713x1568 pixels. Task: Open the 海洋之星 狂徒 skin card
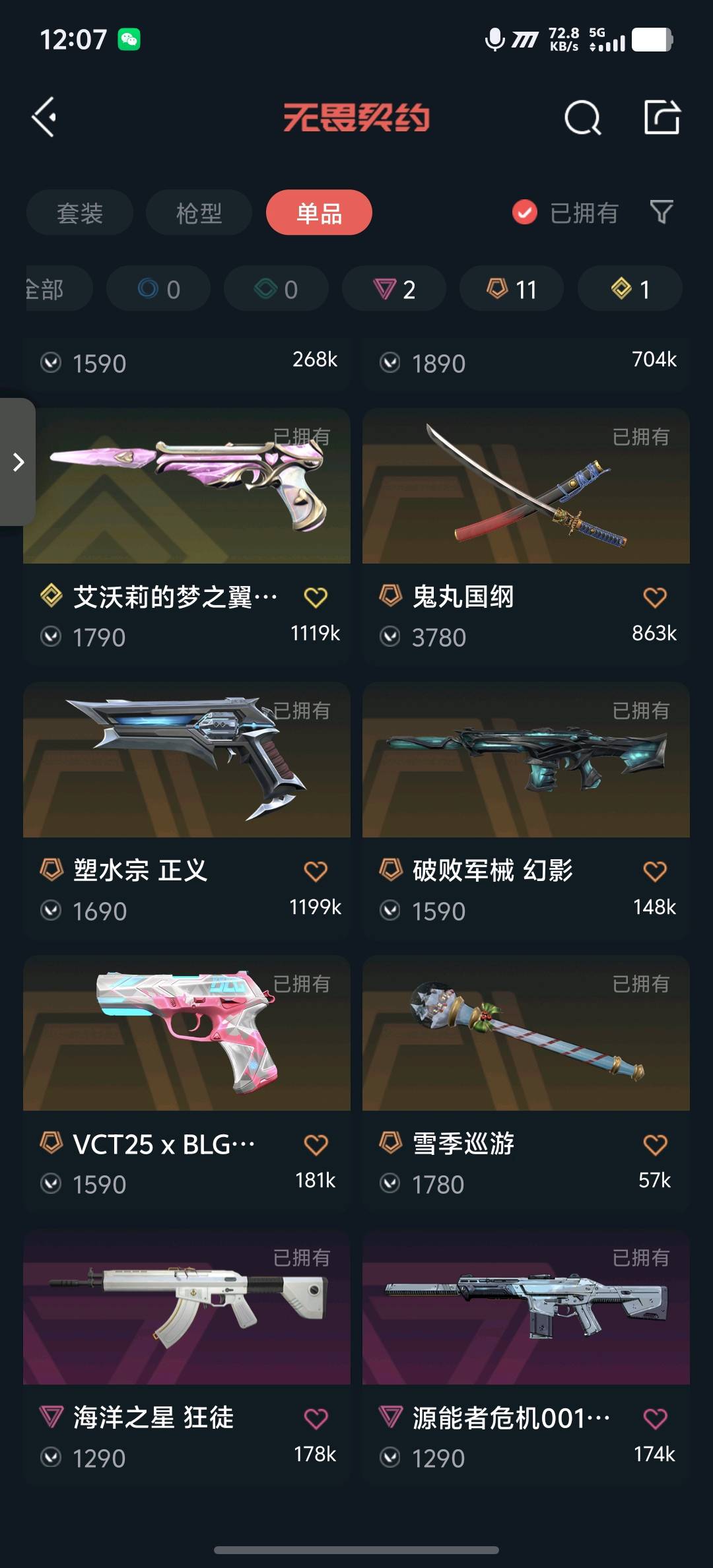tap(187, 1357)
